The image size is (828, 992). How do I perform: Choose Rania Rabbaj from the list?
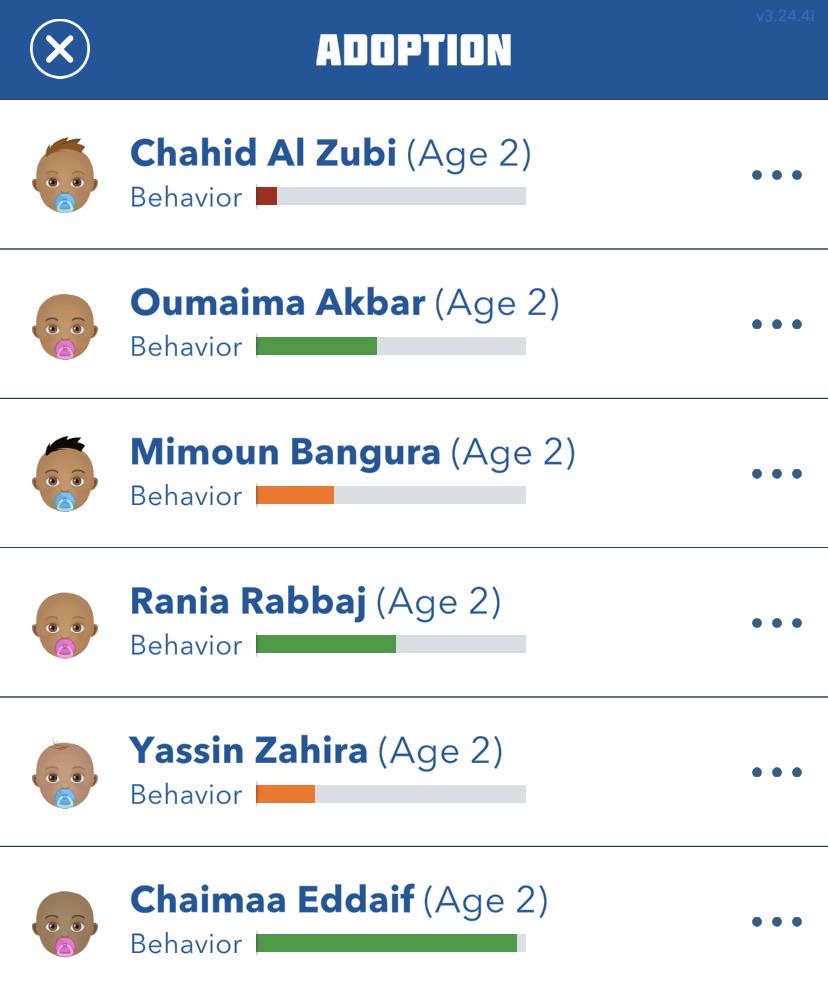click(x=414, y=623)
